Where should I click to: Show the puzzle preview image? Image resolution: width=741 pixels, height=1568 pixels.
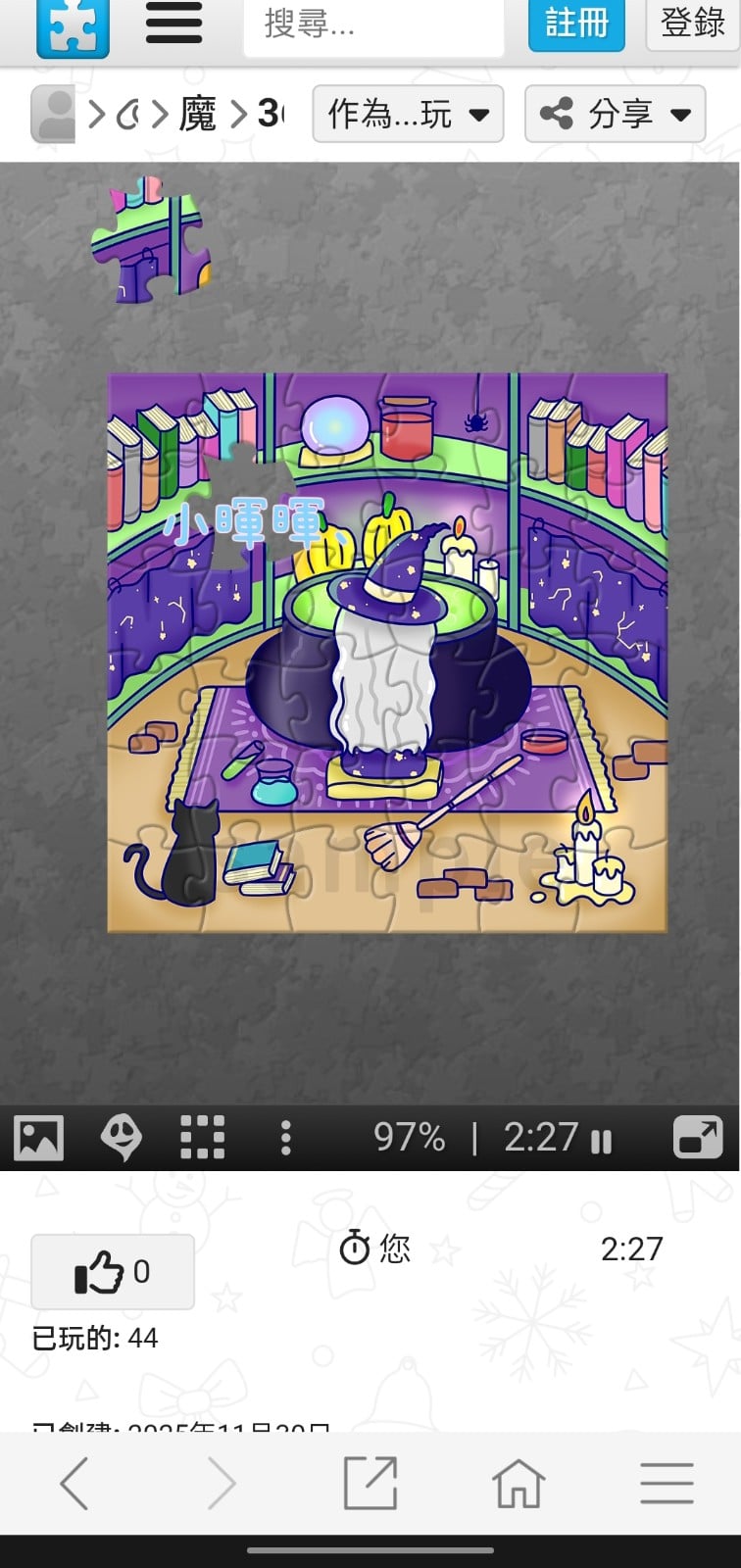click(38, 1138)
